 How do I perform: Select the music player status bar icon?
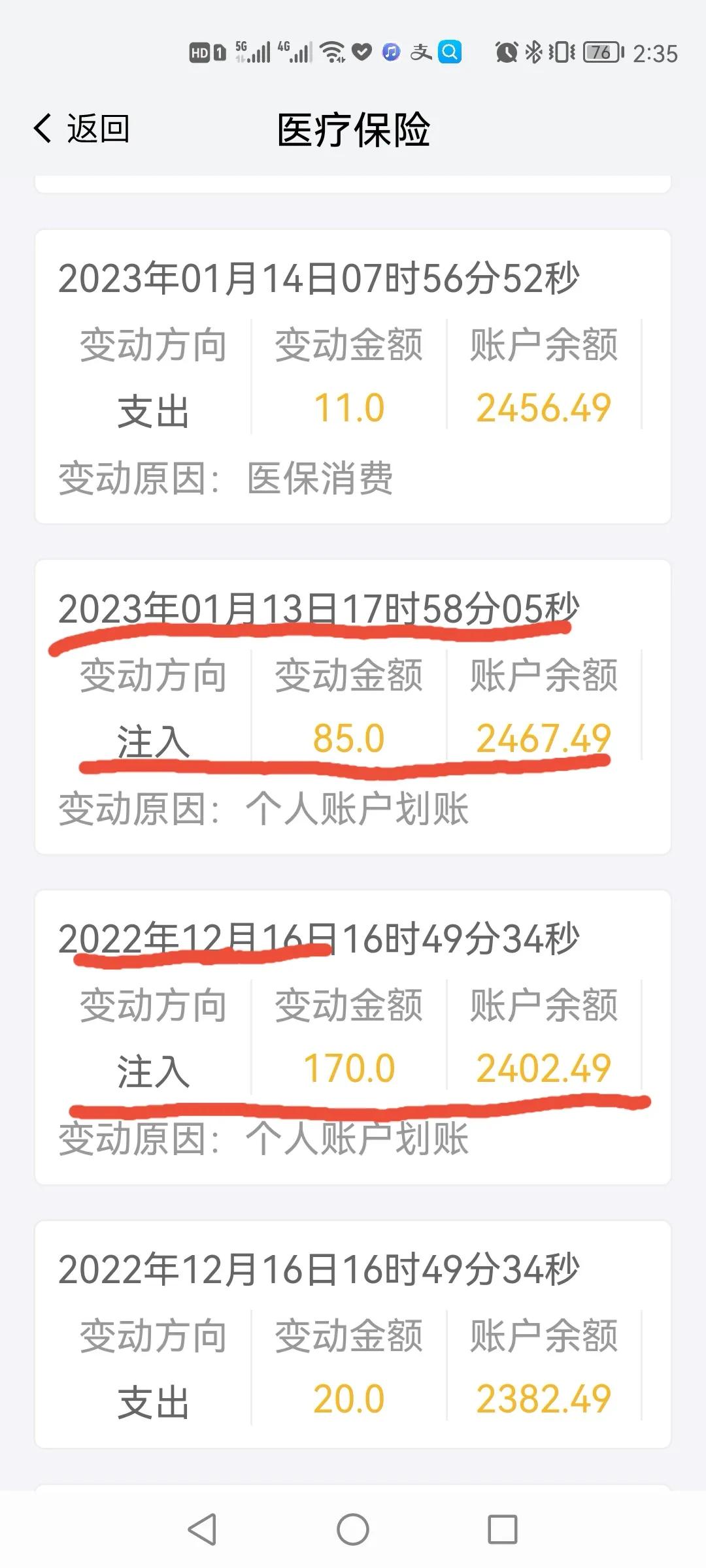click(391, 52)
